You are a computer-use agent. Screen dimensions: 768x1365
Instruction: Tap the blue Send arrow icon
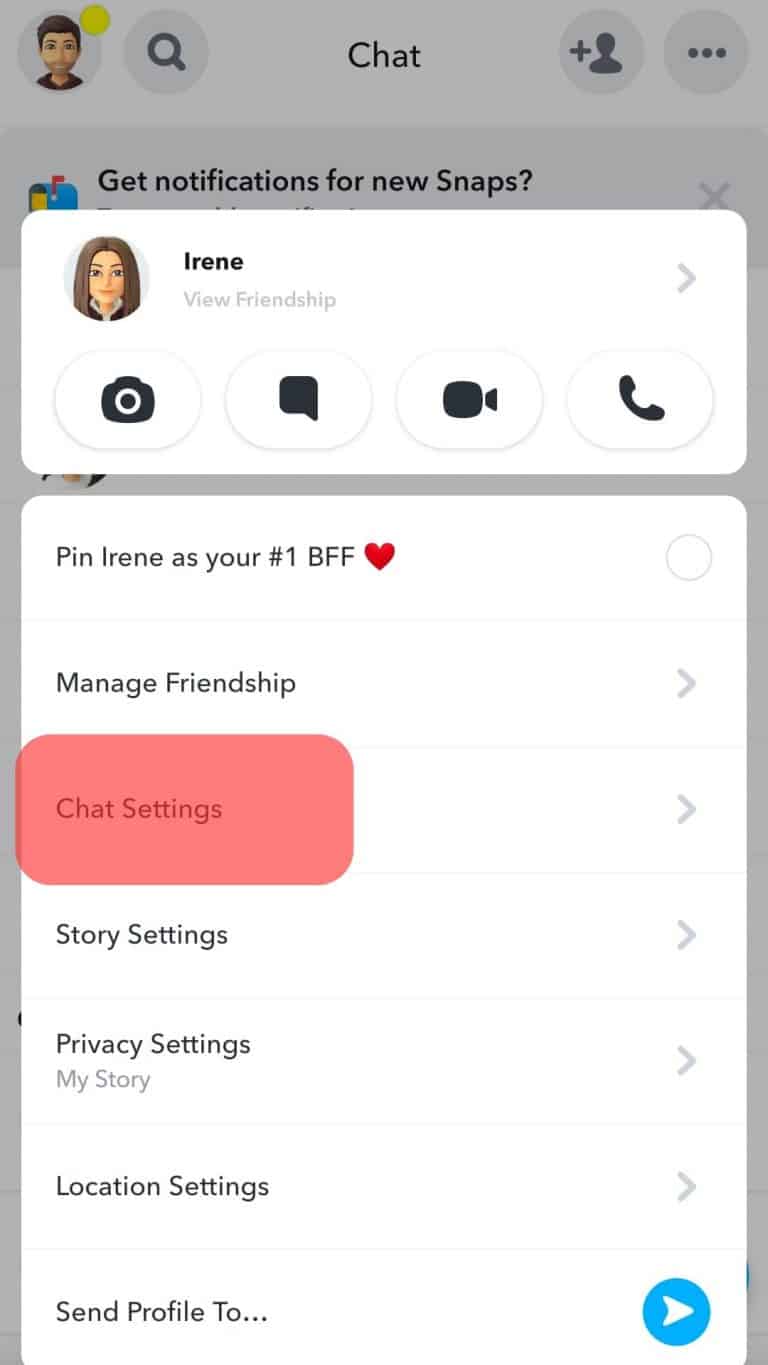click(x=676, y=1311)
